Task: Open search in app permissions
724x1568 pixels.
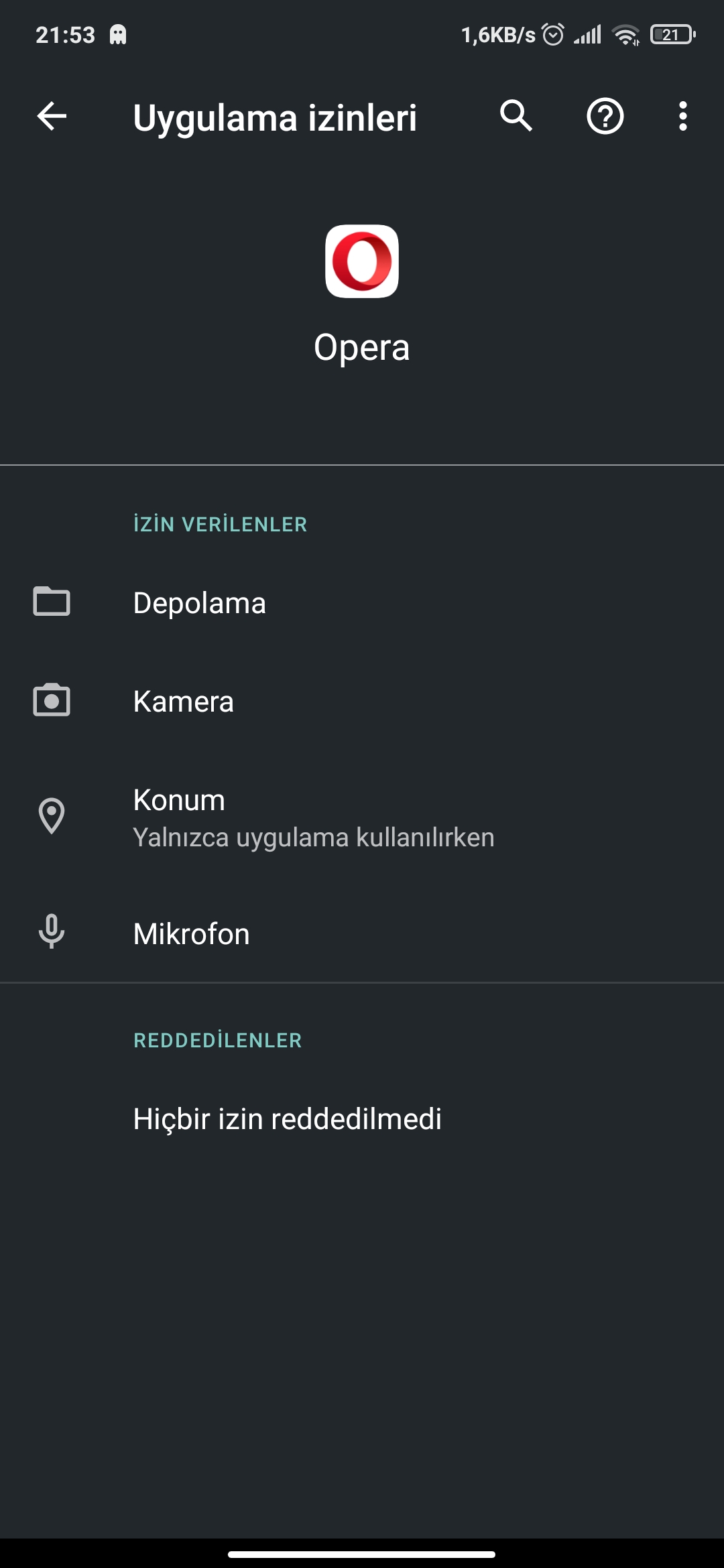Action: pos(516,116)
